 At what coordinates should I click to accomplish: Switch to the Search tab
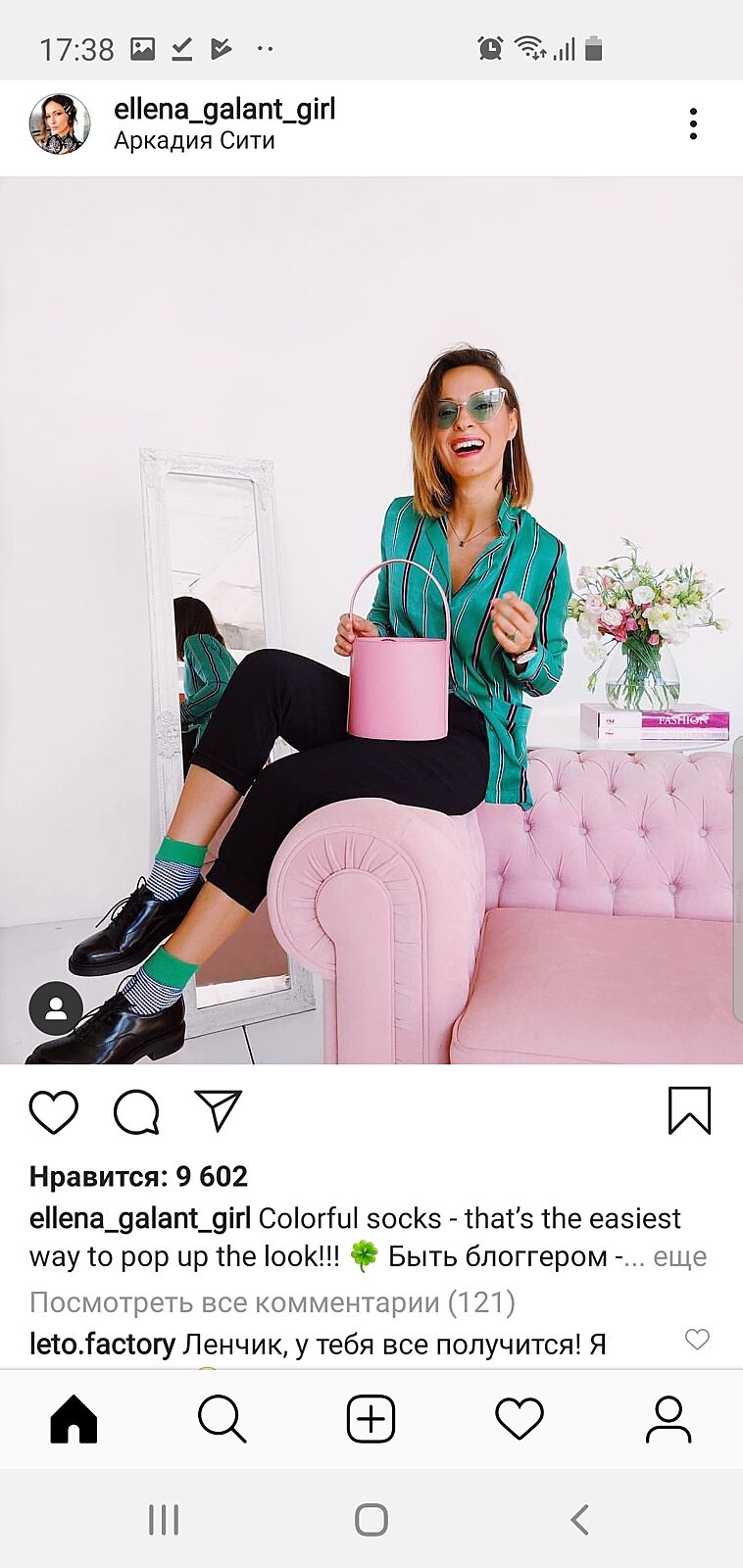click(223, 1419)
